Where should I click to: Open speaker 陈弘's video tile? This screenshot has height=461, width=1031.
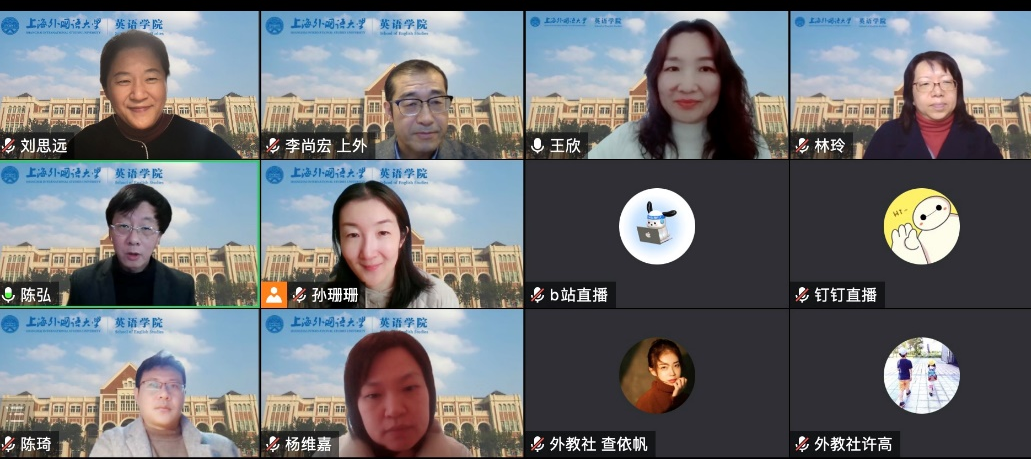click(x=130, y=233)
